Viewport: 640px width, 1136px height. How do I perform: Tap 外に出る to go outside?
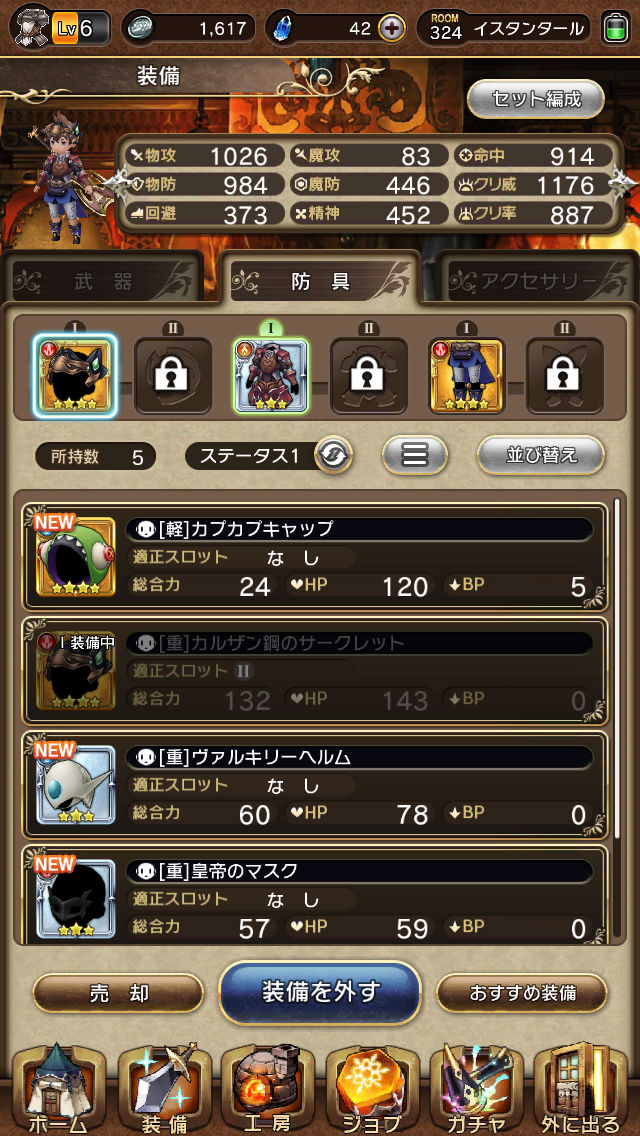(x=582, y=1090)
